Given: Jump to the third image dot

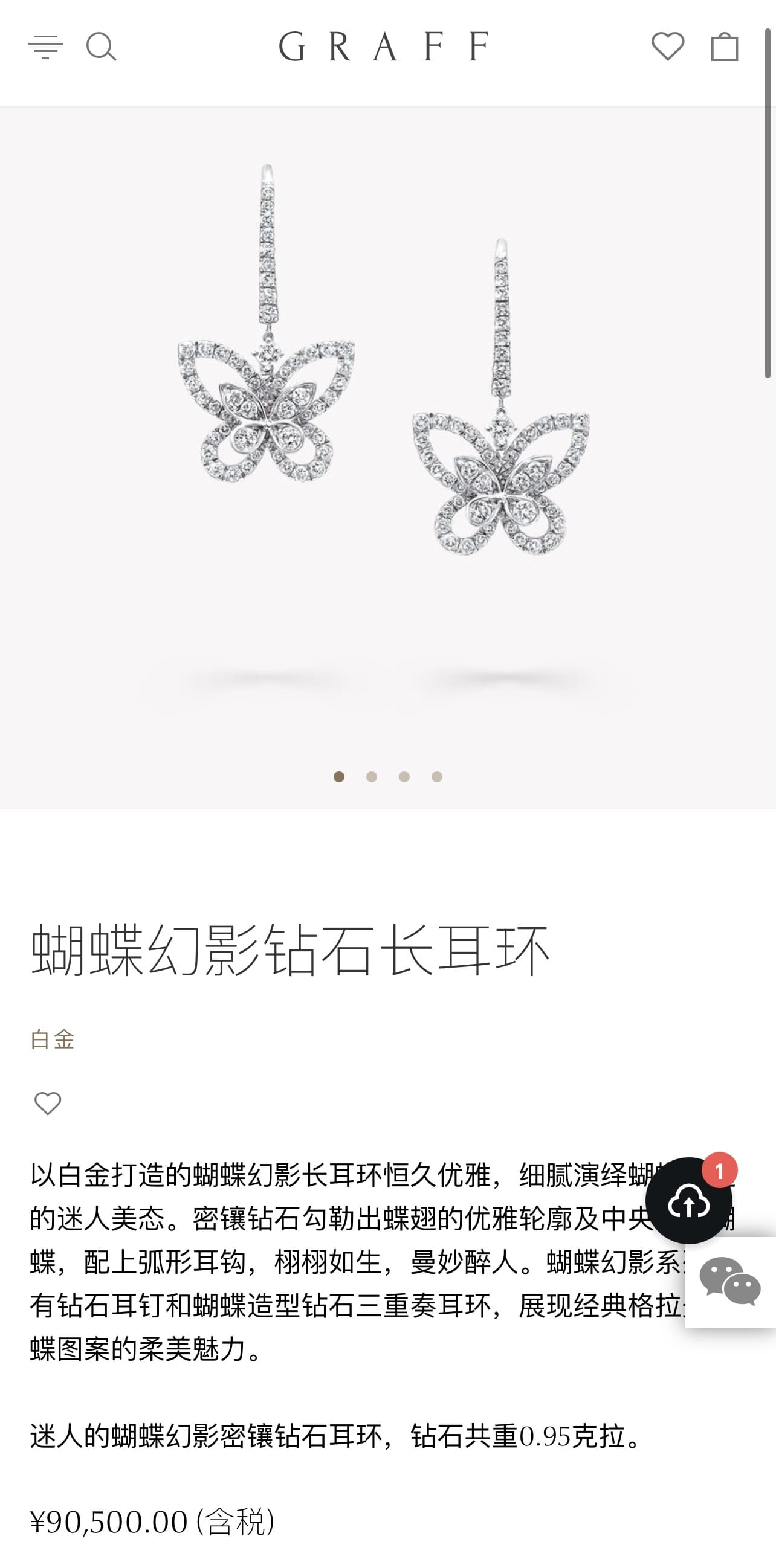Looking at the screenshot, I should (404, 777).
